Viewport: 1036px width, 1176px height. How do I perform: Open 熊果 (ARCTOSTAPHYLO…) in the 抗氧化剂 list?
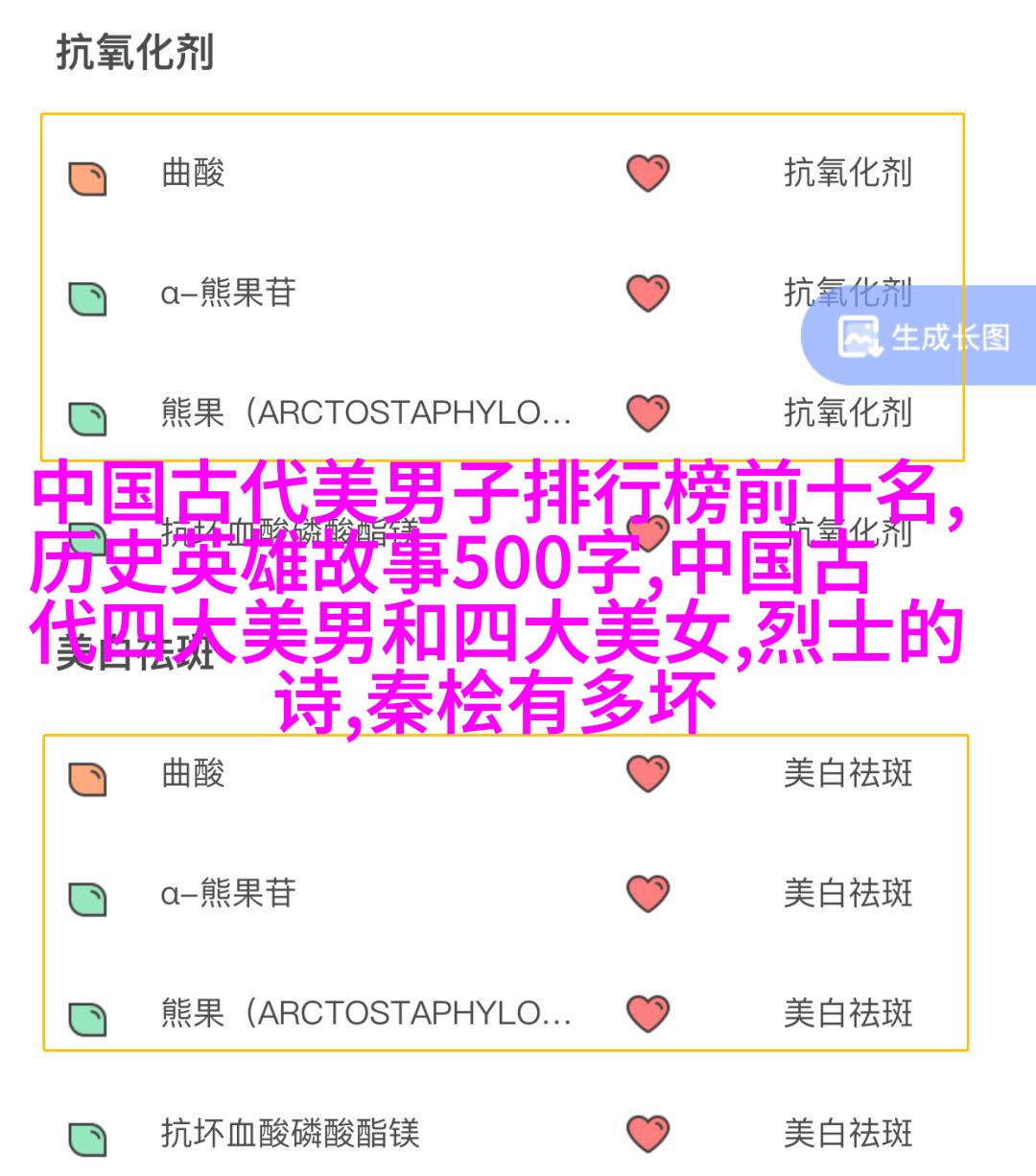pos(366,413)
